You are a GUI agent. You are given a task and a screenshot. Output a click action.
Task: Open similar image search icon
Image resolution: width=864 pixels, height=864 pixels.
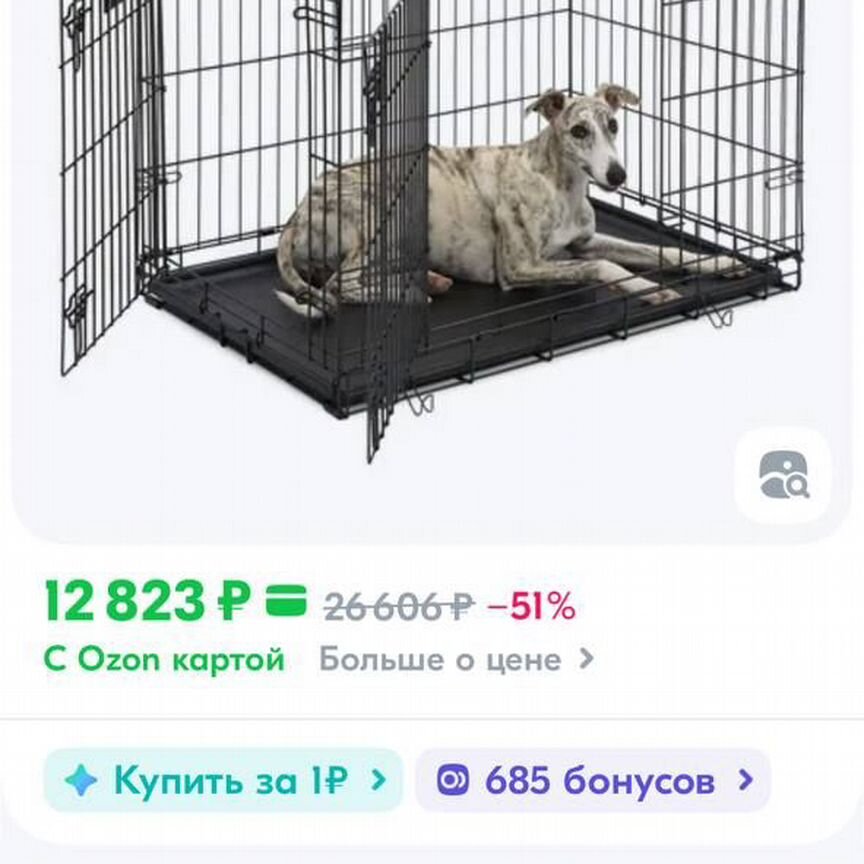point(783,475)
